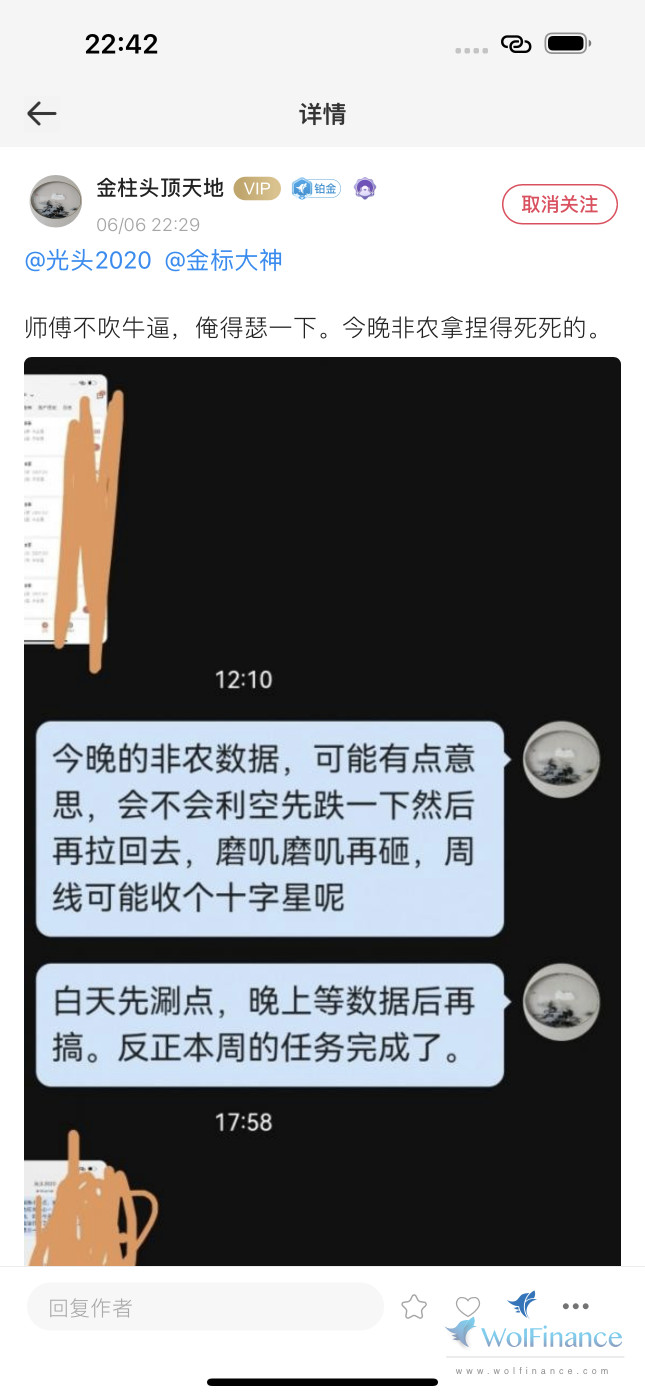Screen dimensions: 645x1398
Task: Go back using the arrow icon
Action: 41,114
